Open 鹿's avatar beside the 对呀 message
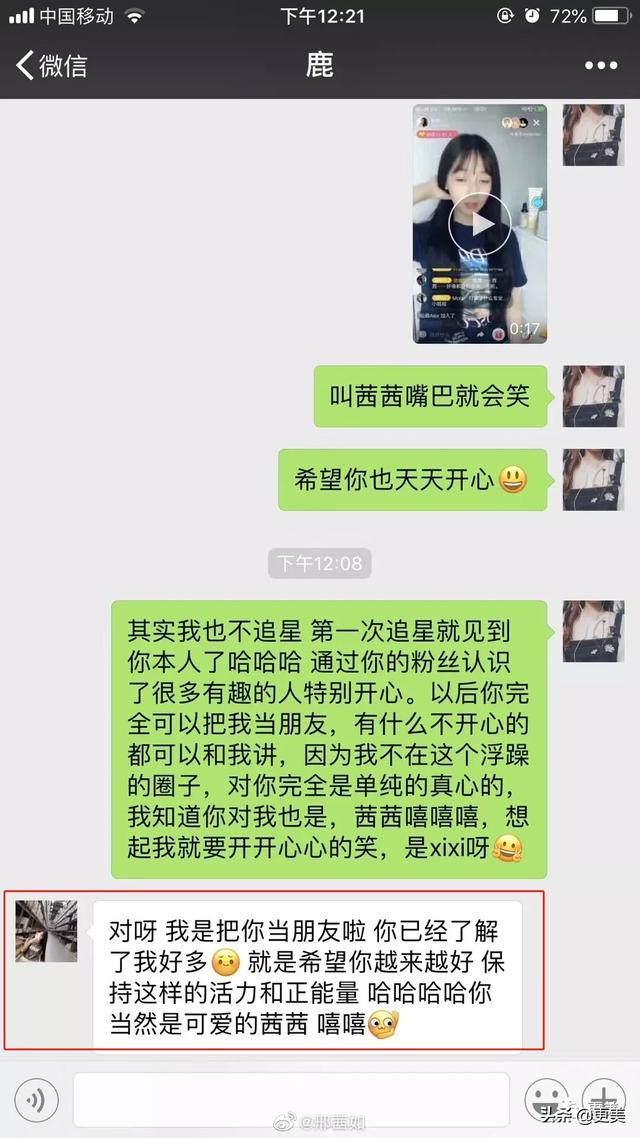Viewport: 640px width, 1138px height. (x=46, y=930)
